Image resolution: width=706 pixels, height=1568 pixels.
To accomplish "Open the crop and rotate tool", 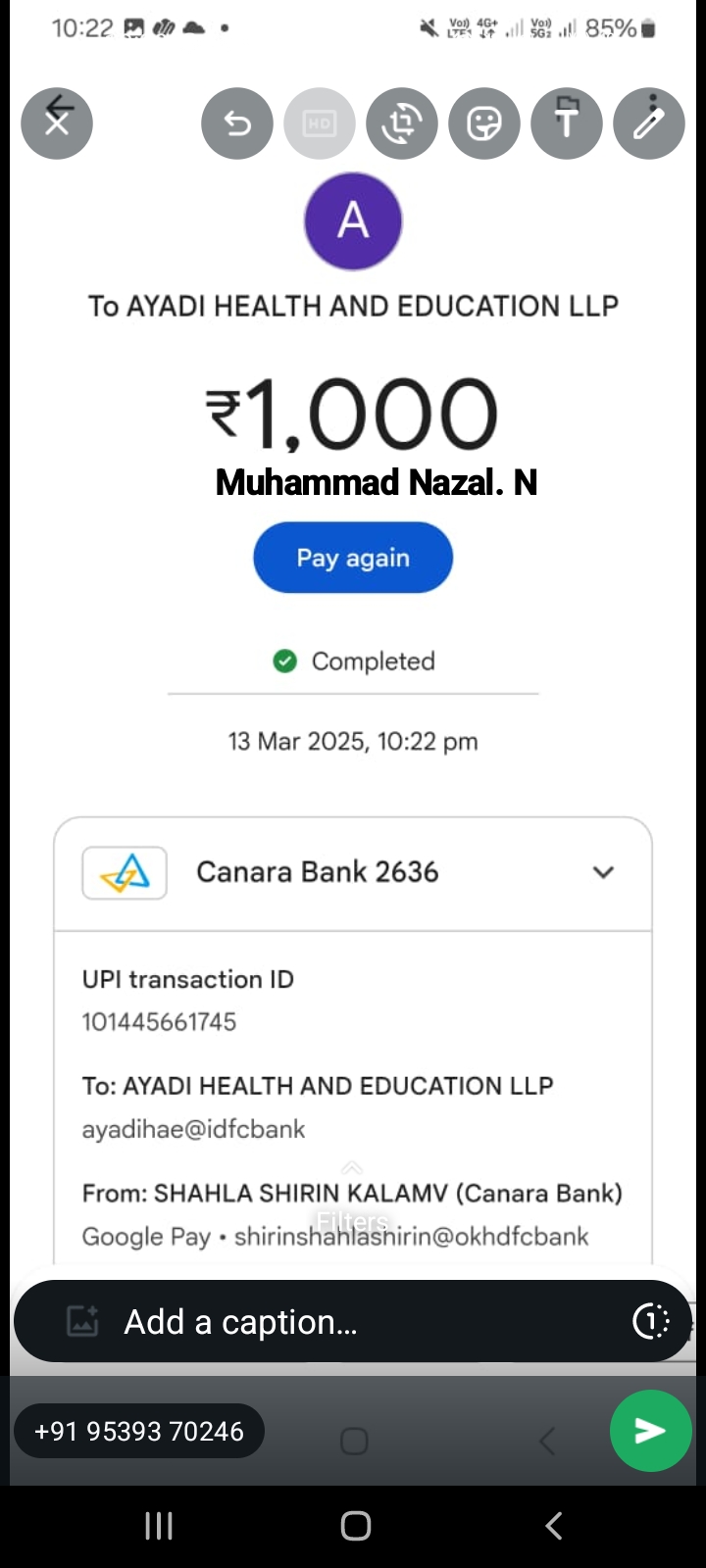I will (x=402, y=123).
